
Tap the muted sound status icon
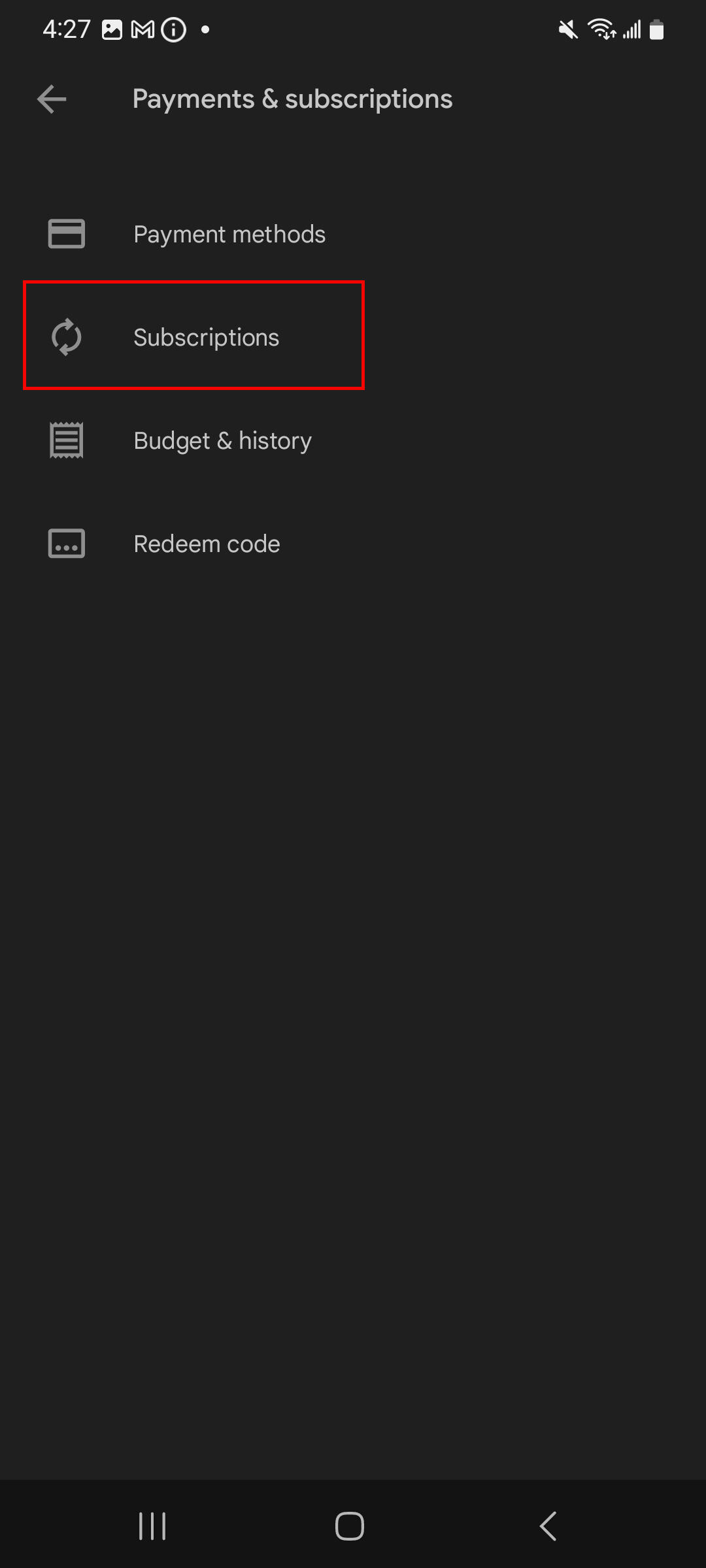pos(566,29)
